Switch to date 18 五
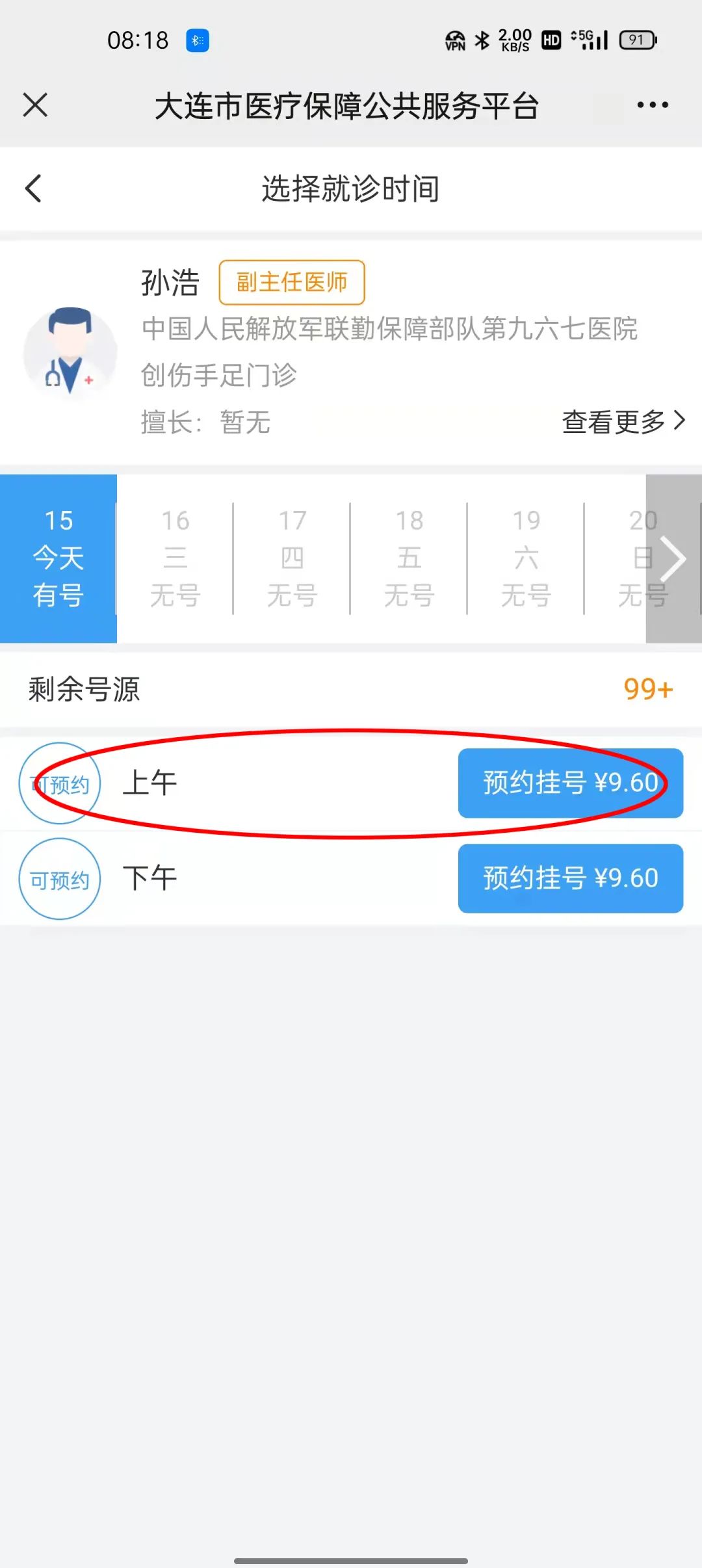This screenshot has height=1568, width=702. (x=409, y=558)
